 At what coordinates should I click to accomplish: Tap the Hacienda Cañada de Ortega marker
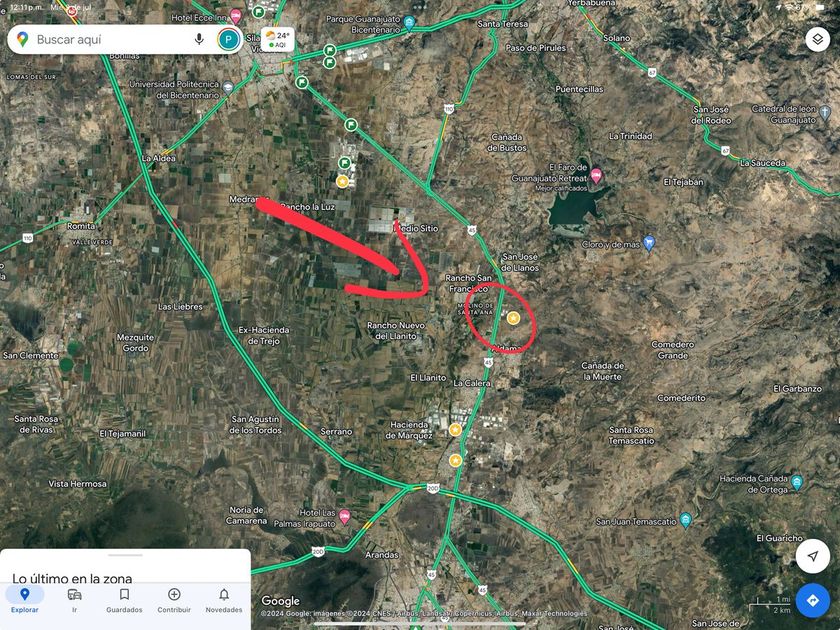[x=796, y=482]
